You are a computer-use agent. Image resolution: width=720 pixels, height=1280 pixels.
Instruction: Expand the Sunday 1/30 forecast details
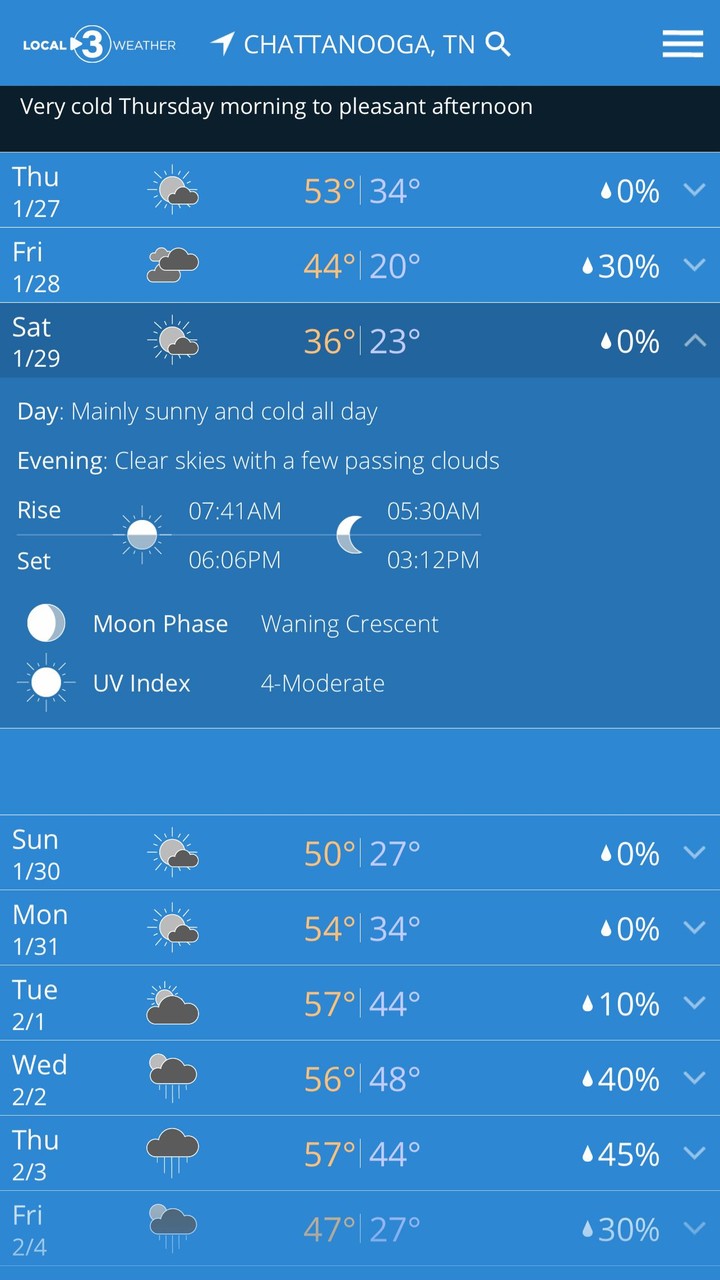[x=694, y=853]
